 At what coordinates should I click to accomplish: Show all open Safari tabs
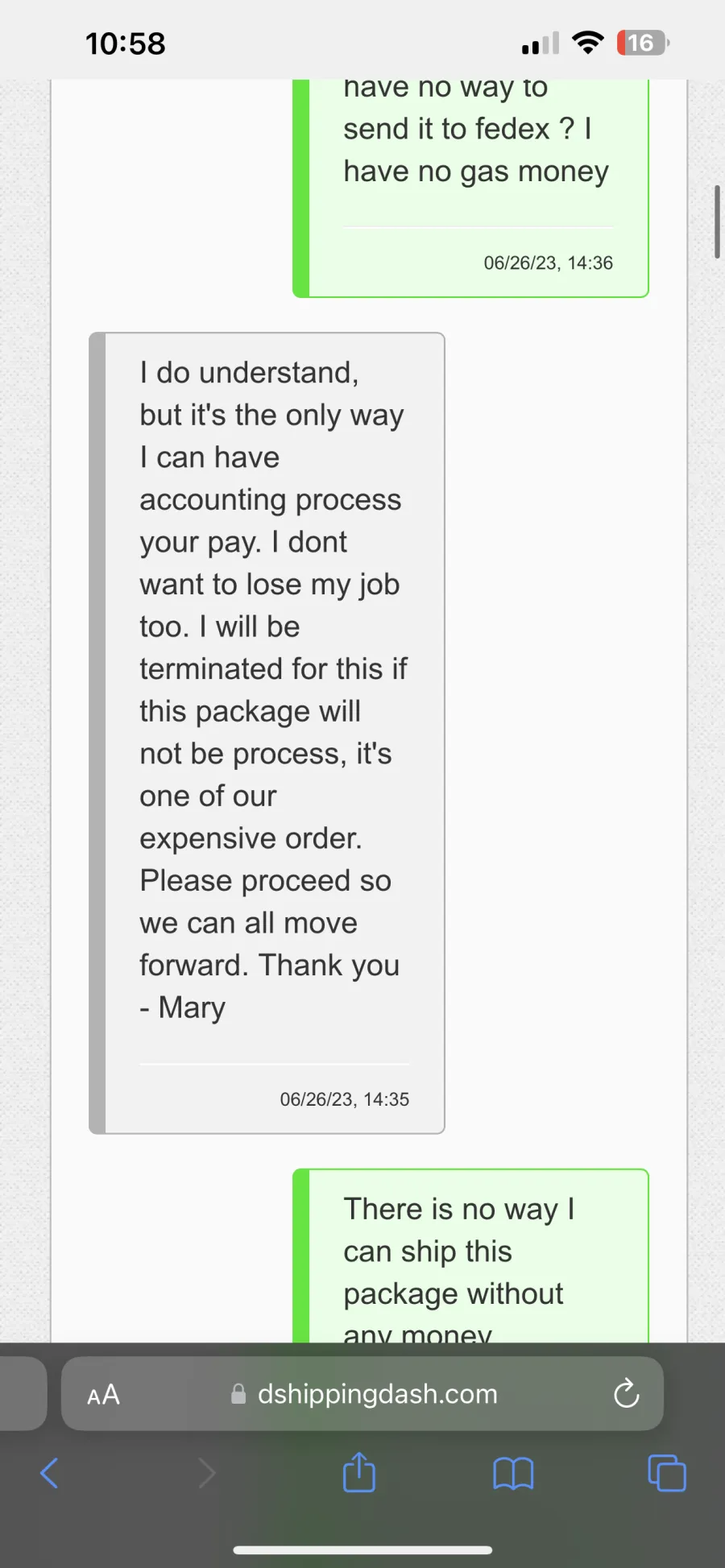coord(667,1473)
